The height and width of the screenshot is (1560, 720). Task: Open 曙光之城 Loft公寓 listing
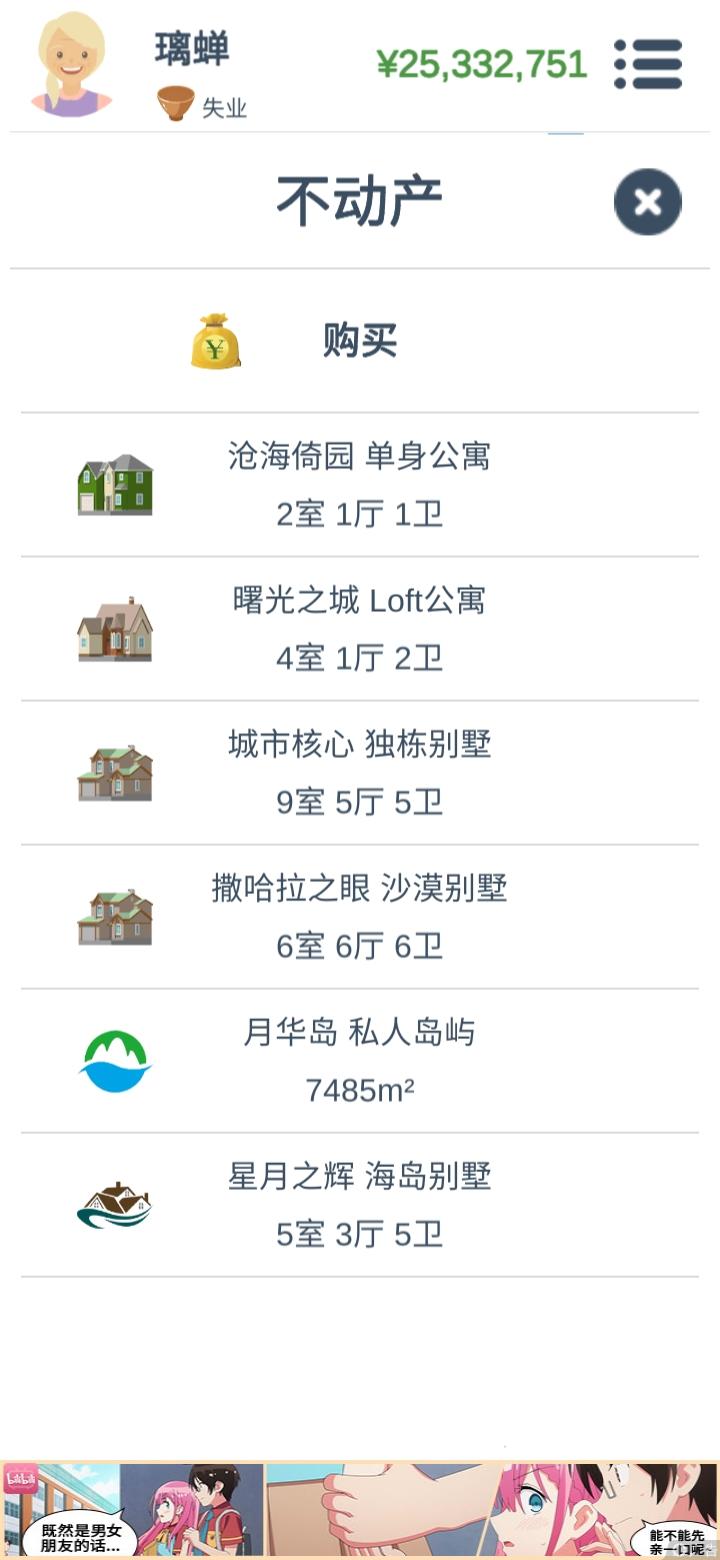(359, 629)
